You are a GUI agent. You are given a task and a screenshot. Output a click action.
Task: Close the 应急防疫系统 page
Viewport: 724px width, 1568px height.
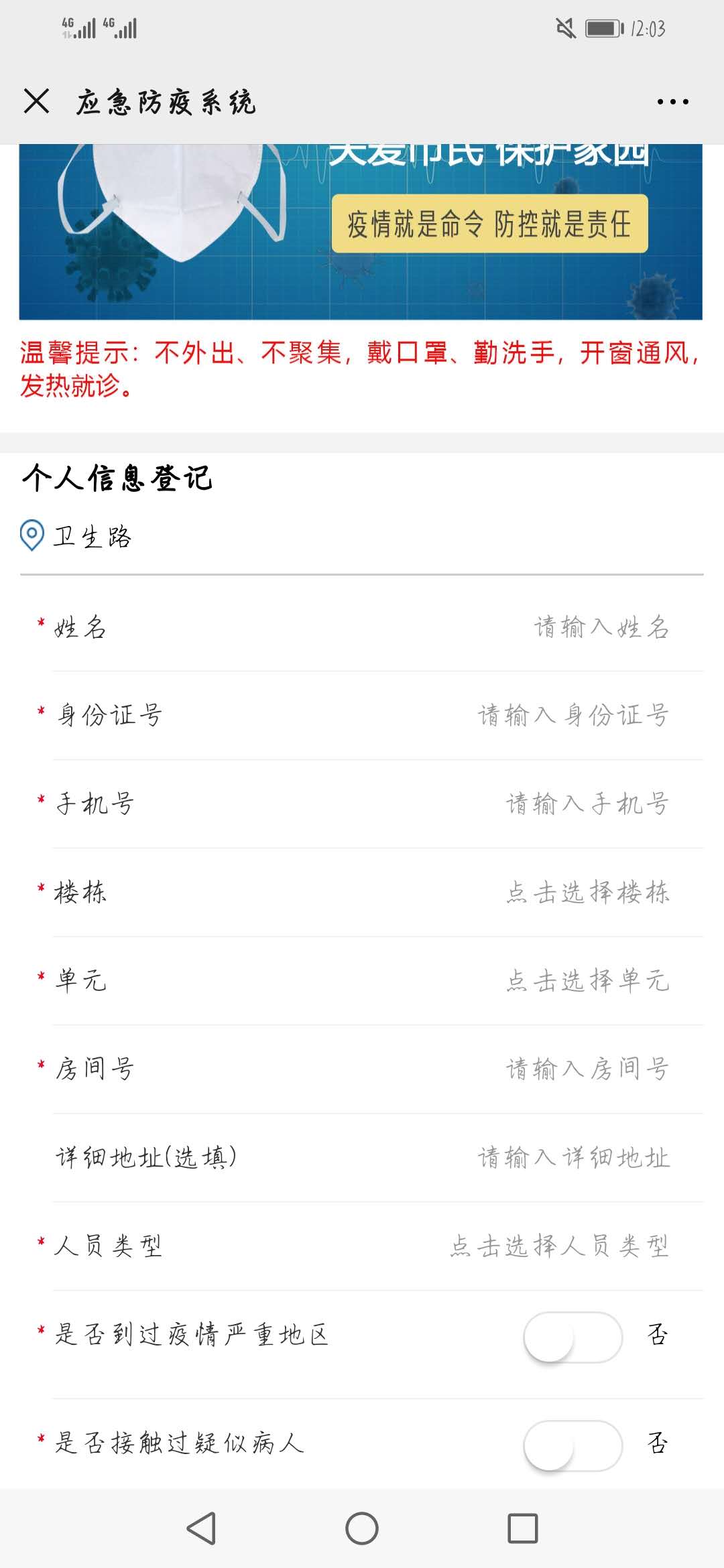pos(36,102)
